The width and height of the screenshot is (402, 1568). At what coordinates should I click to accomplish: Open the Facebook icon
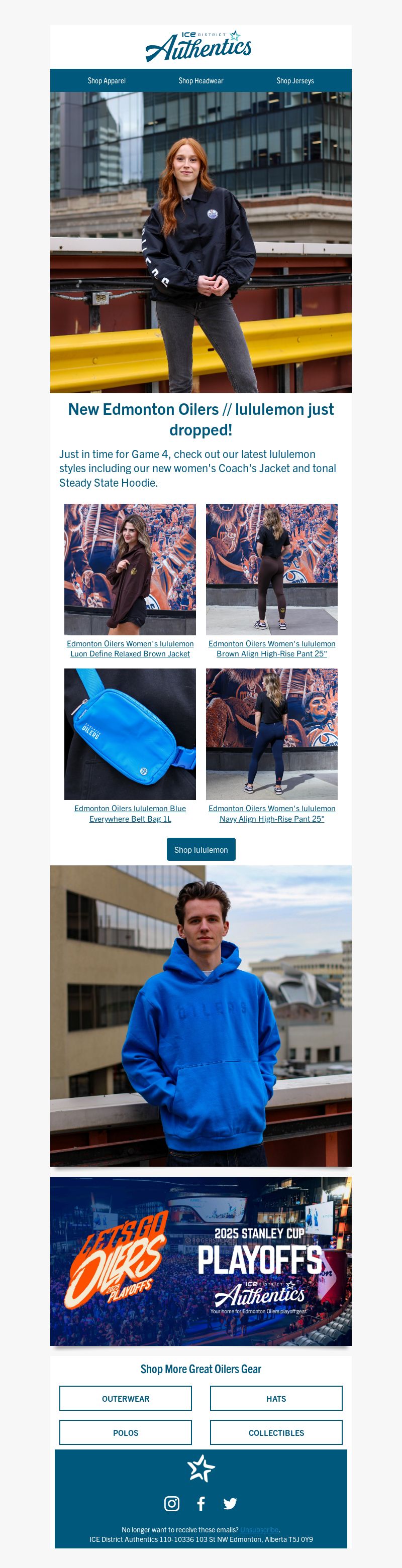click(201, 1503)
